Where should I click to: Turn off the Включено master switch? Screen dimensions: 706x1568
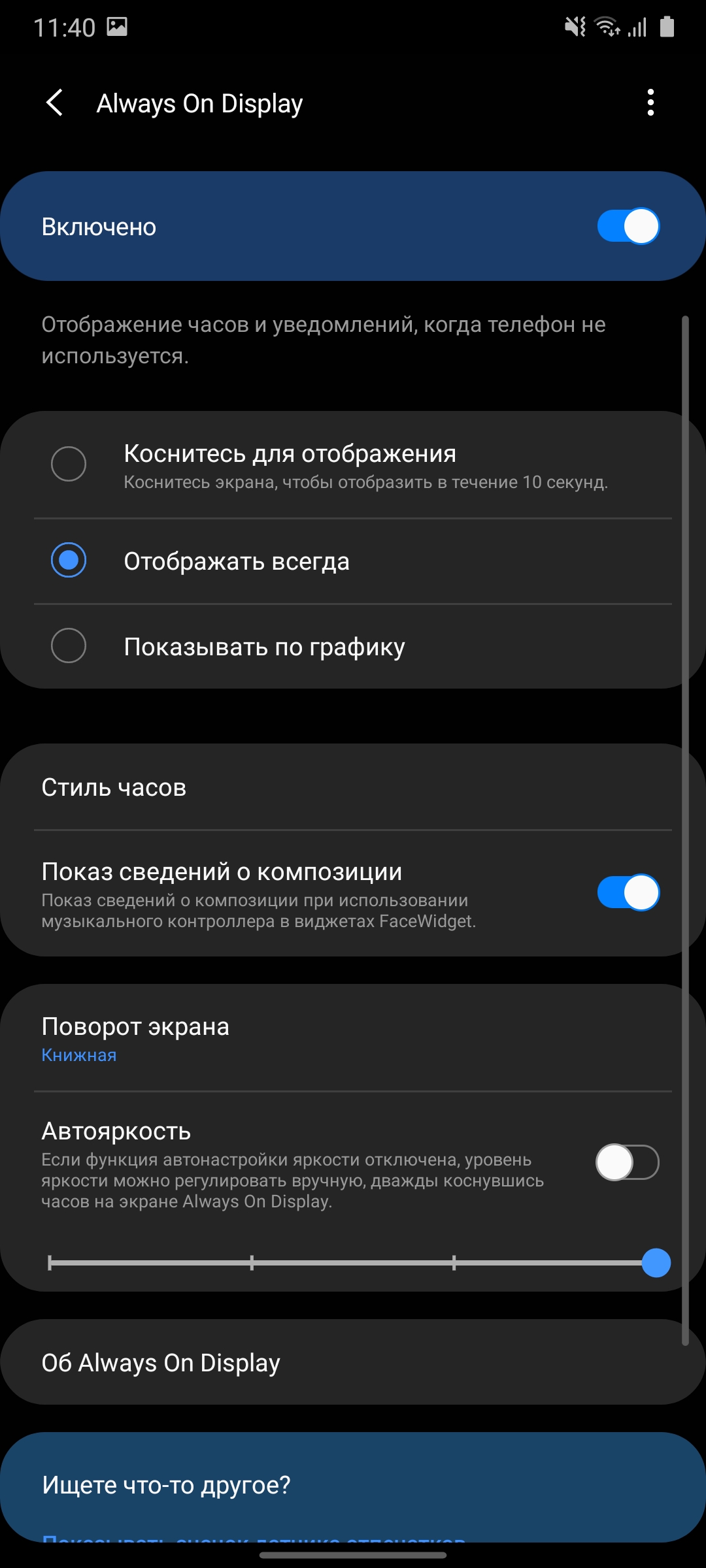tap(628, 227)
